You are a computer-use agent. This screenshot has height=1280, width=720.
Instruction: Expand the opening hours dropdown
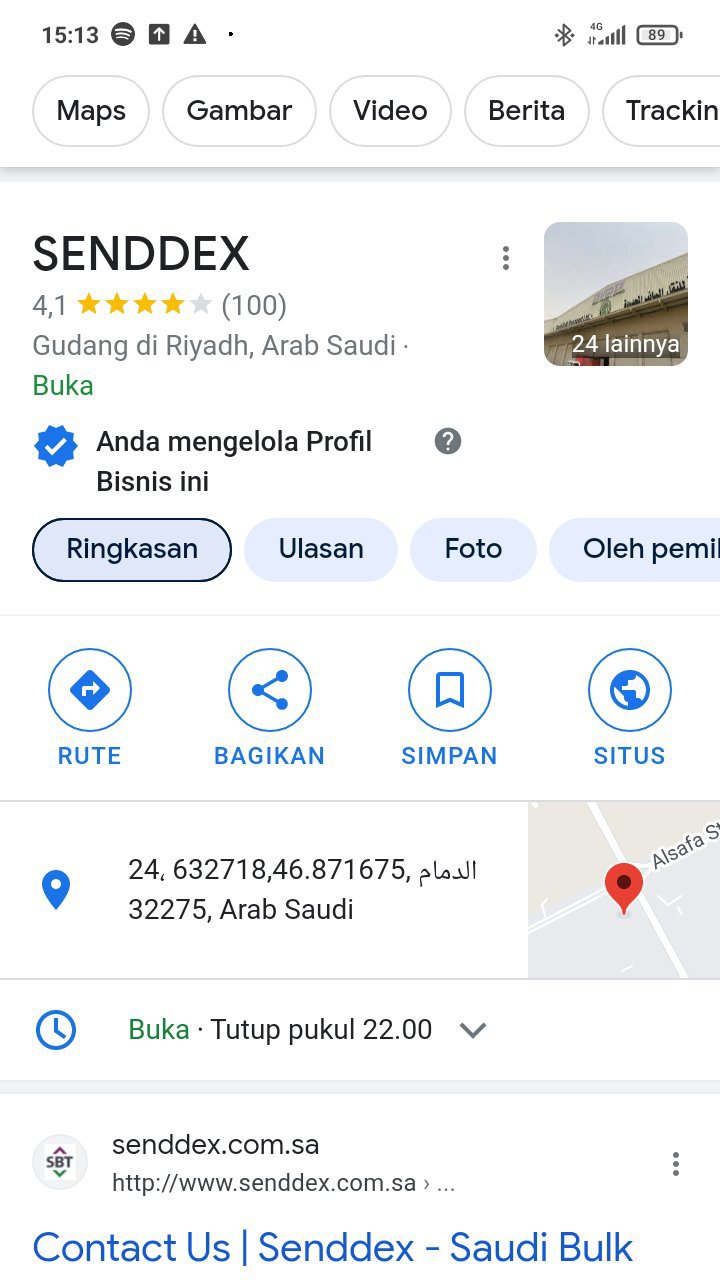[473, 1030]
